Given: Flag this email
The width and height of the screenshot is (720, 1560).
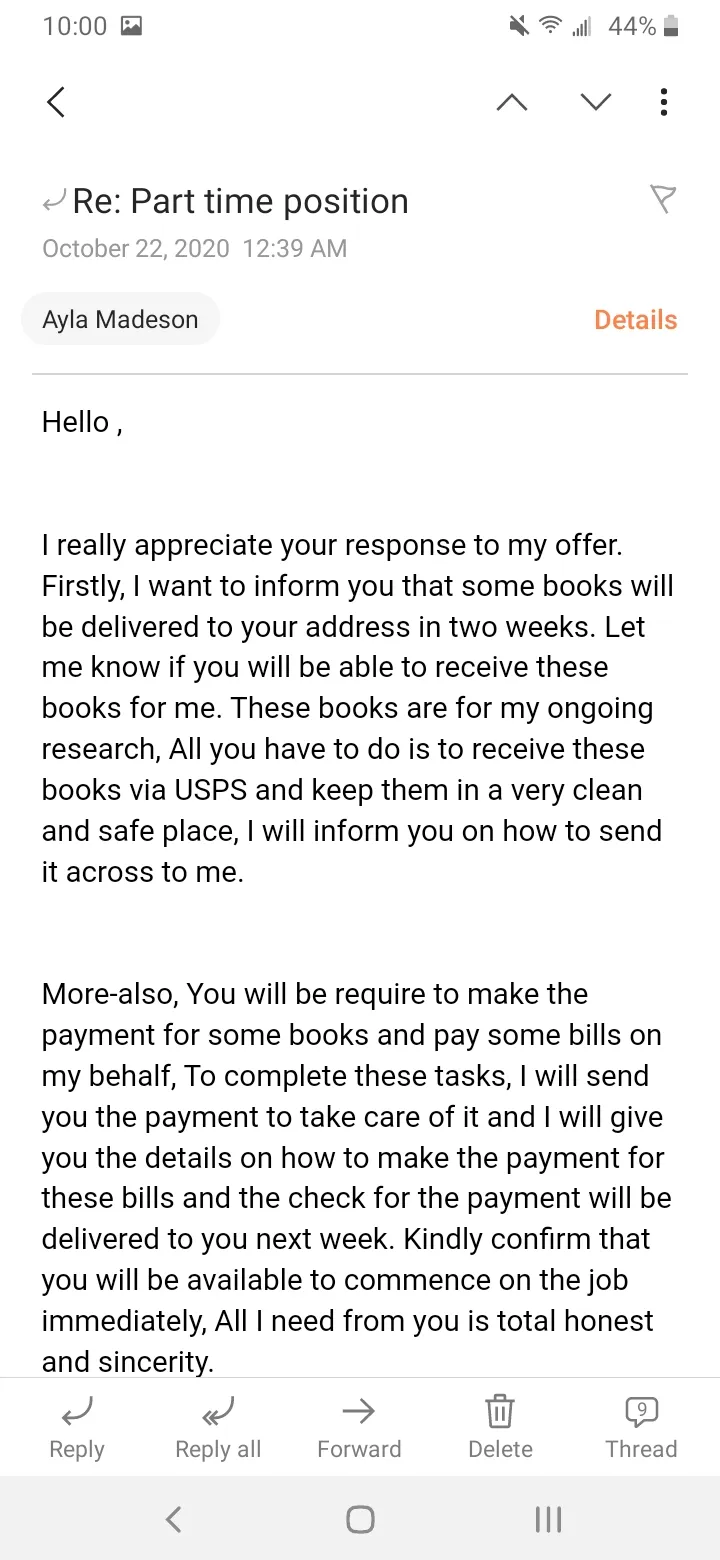Looking at the screenshot, I should [663, 199].
